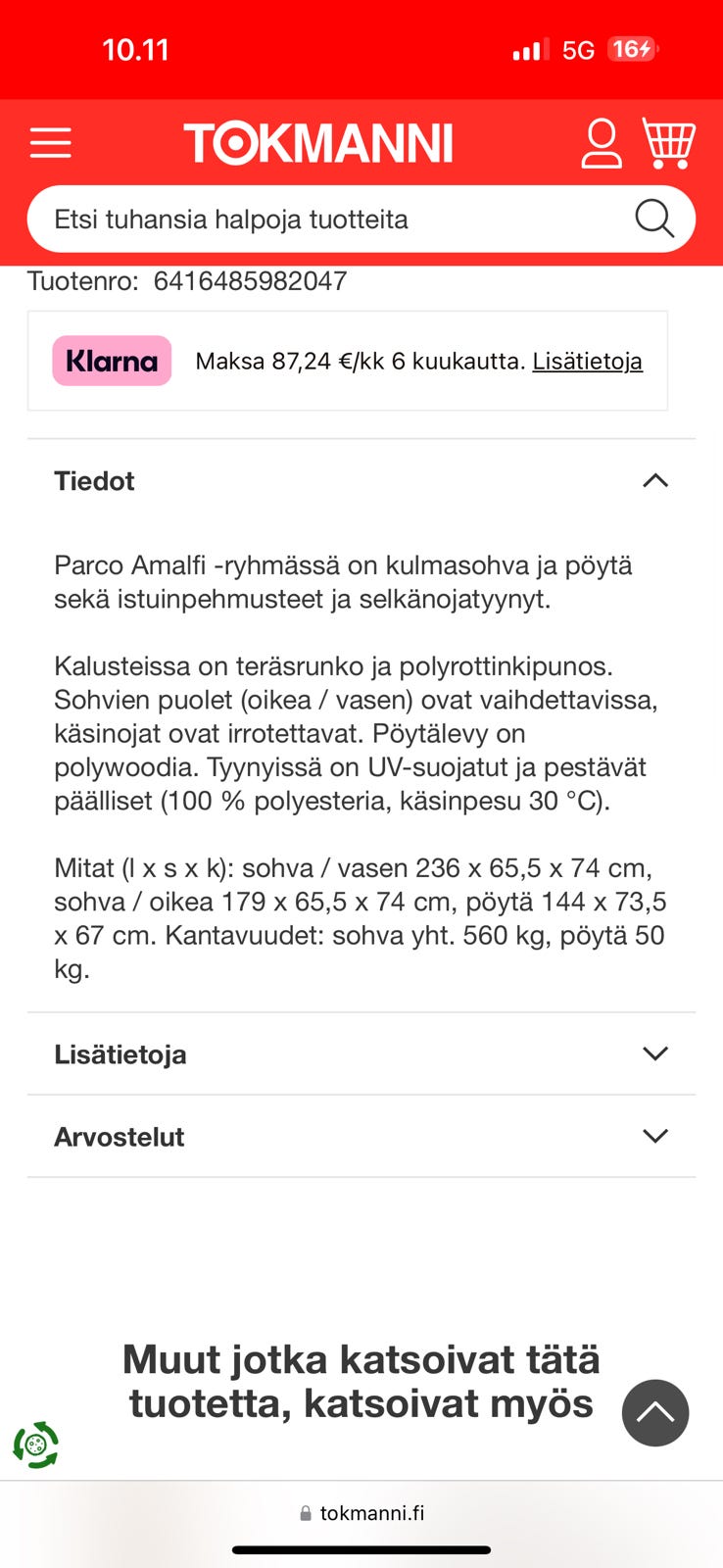Expand the Arvostelut section
The width and height of the screenshot is (723, 1568).
(x=654, y=1136)
